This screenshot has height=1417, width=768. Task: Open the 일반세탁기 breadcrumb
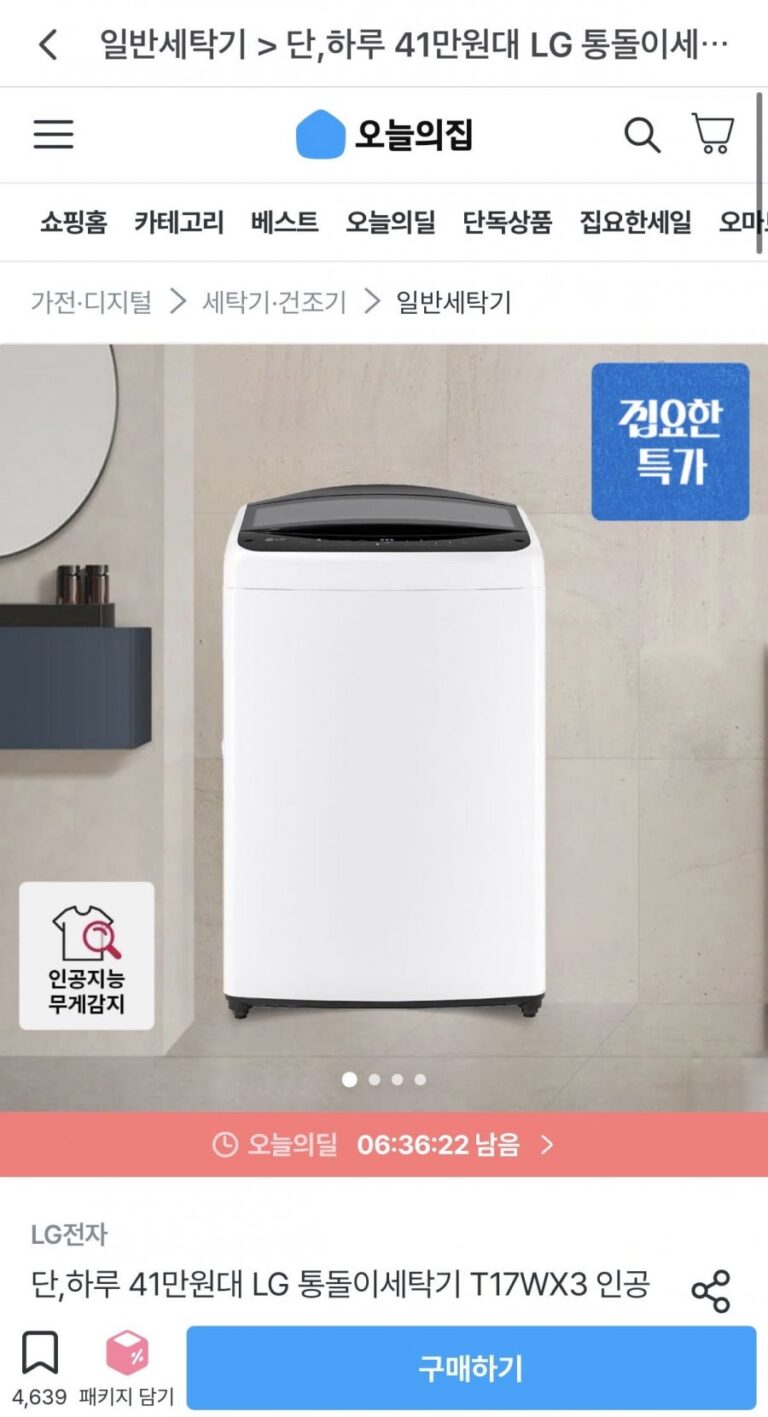click(454, 302)
